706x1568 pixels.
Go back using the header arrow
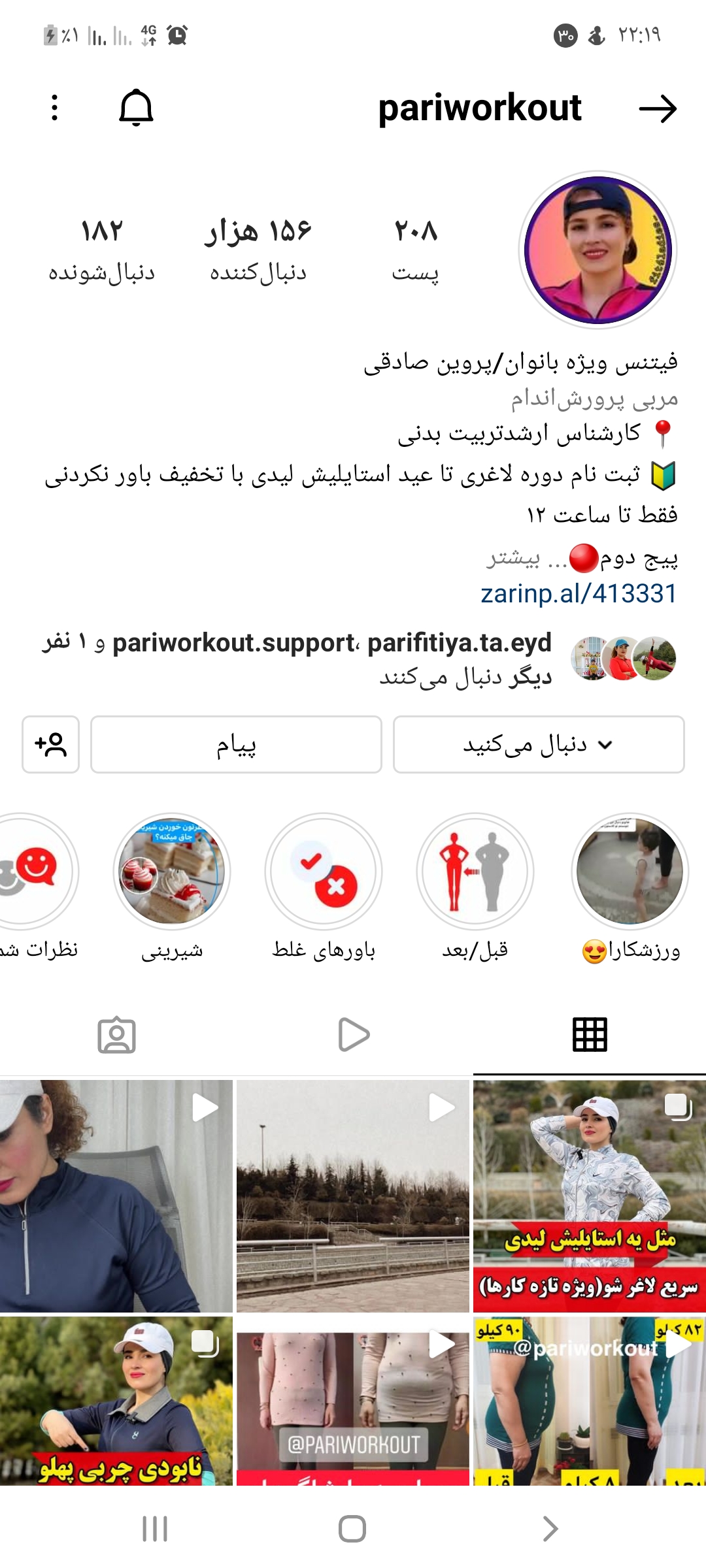[657, 108]
